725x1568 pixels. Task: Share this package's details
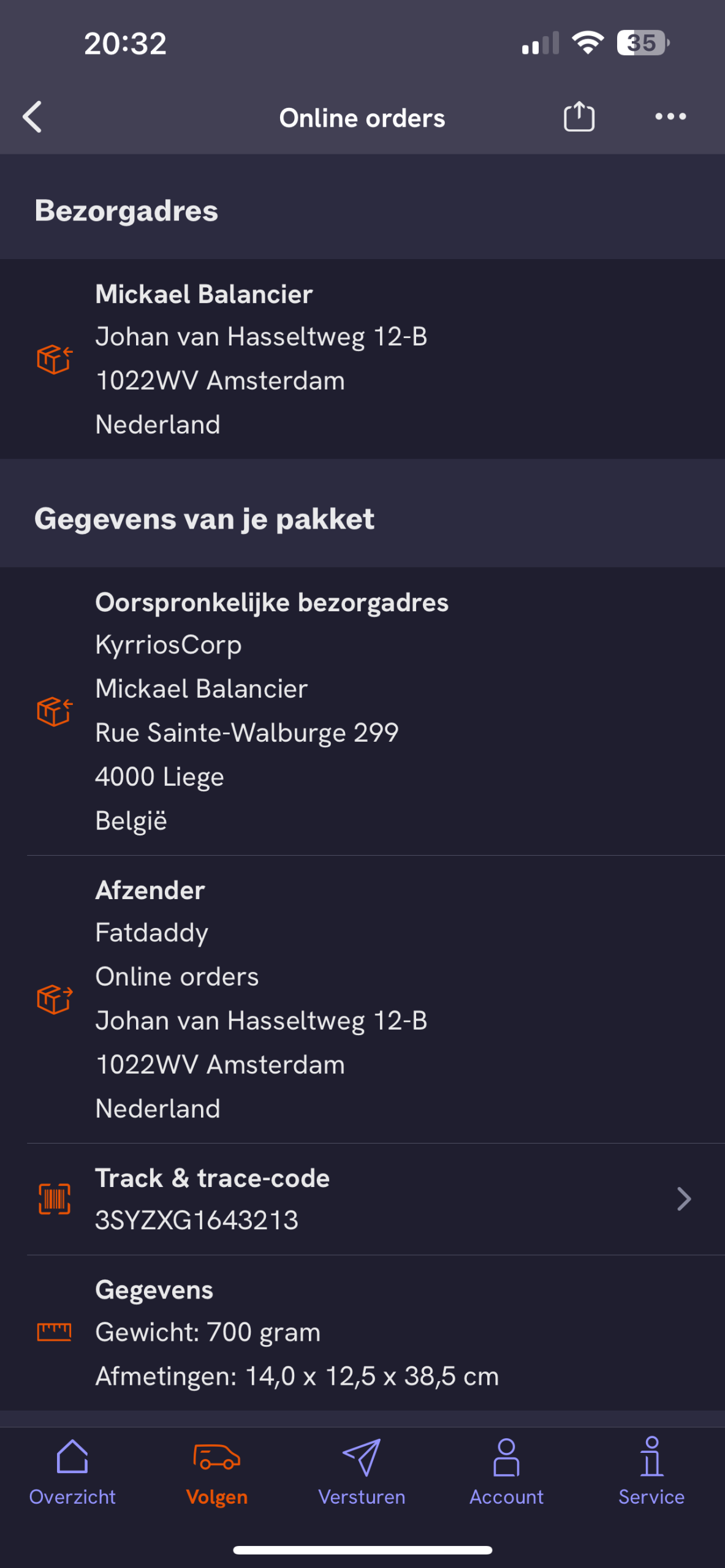pos(579,117)
